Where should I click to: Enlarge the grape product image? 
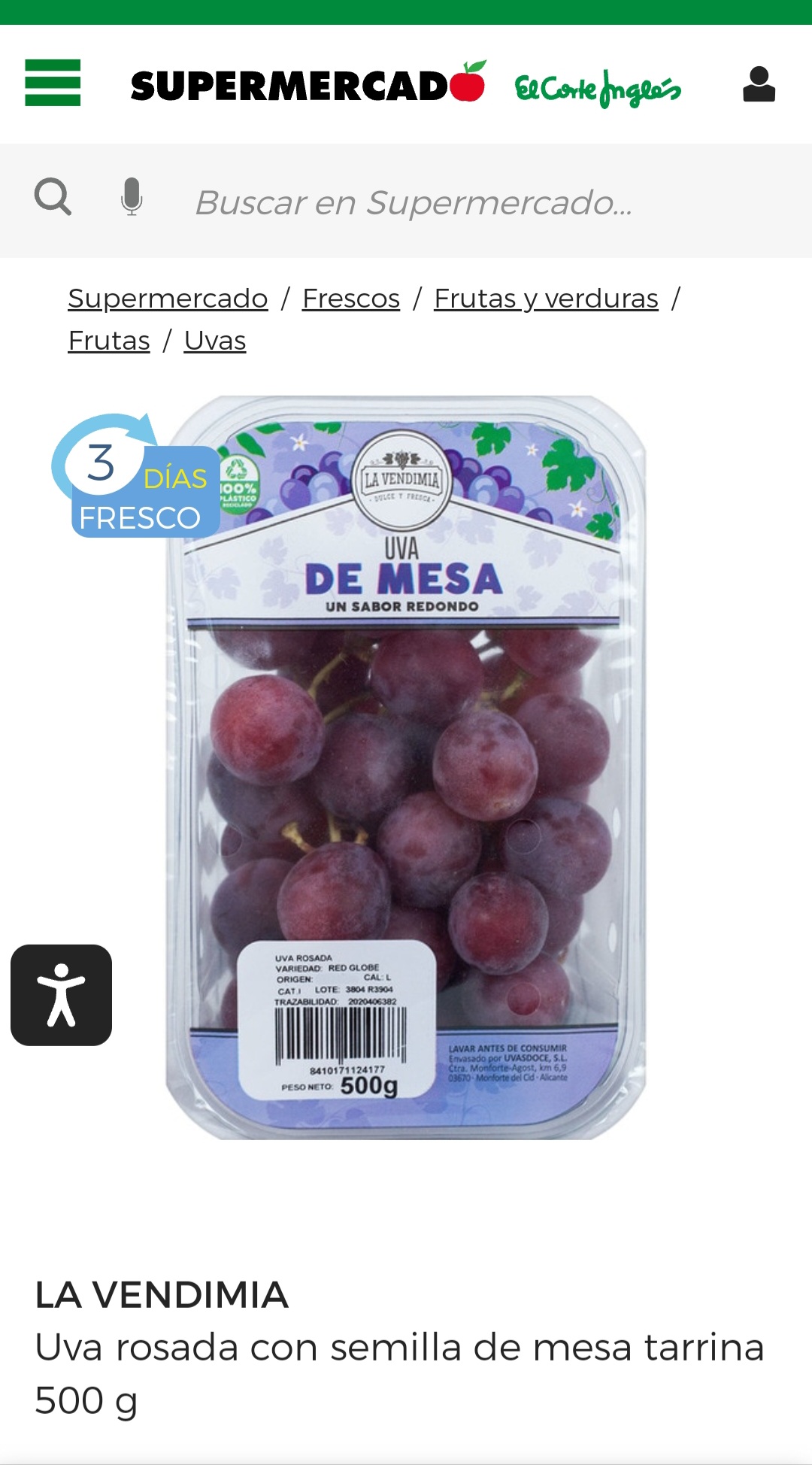pyautogui.click(x=406, y=767)
